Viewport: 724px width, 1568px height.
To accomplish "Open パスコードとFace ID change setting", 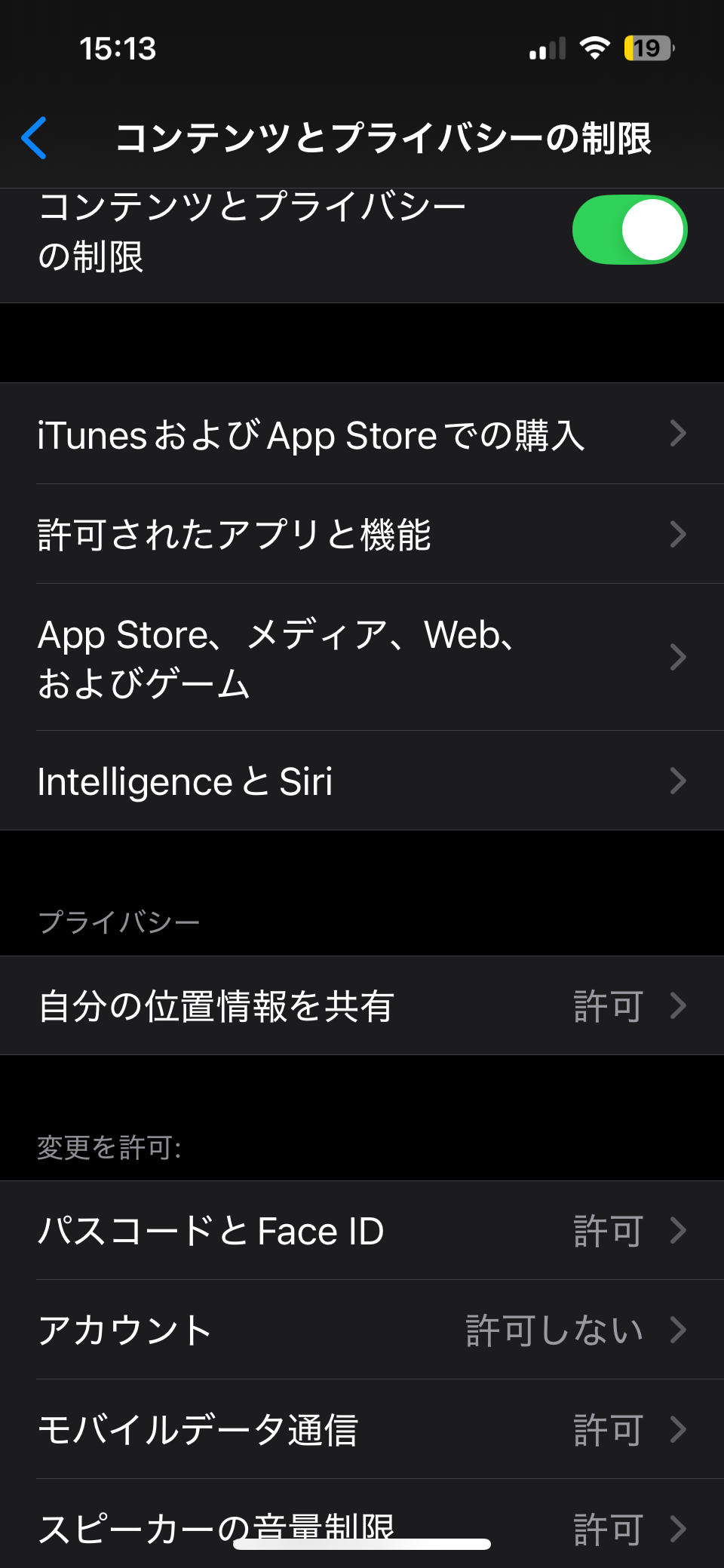I will coord(362,1231).
